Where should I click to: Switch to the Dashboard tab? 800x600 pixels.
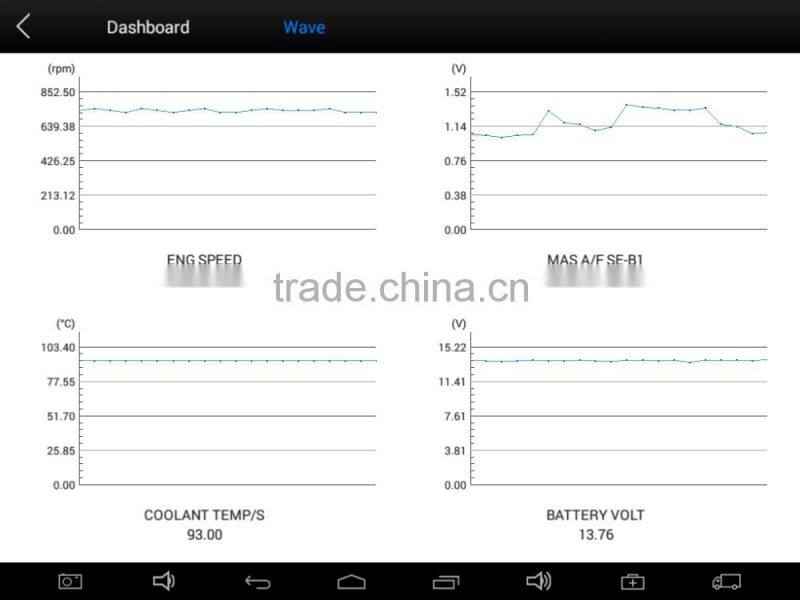148,27
